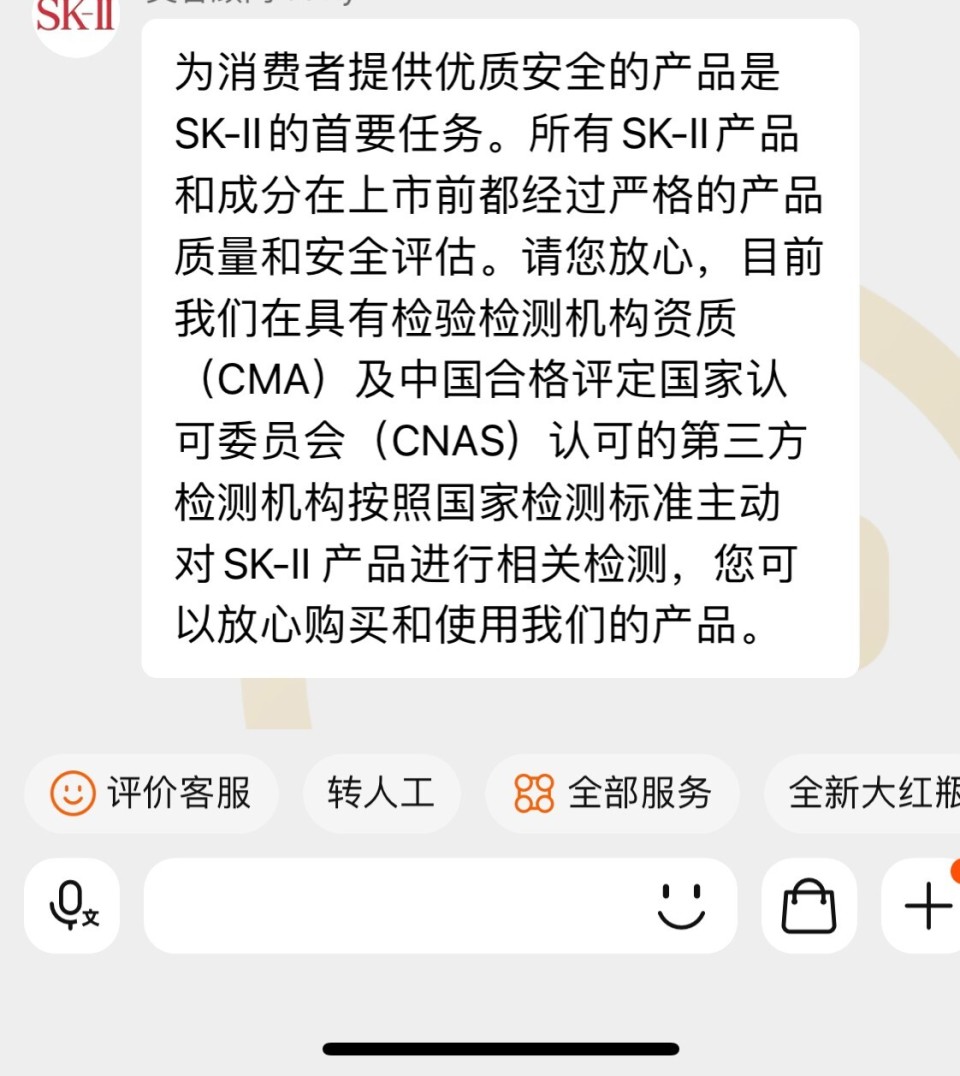Tap the message input field
Image resolution: width=960 pixels, height=1076 pixels.
400,906
